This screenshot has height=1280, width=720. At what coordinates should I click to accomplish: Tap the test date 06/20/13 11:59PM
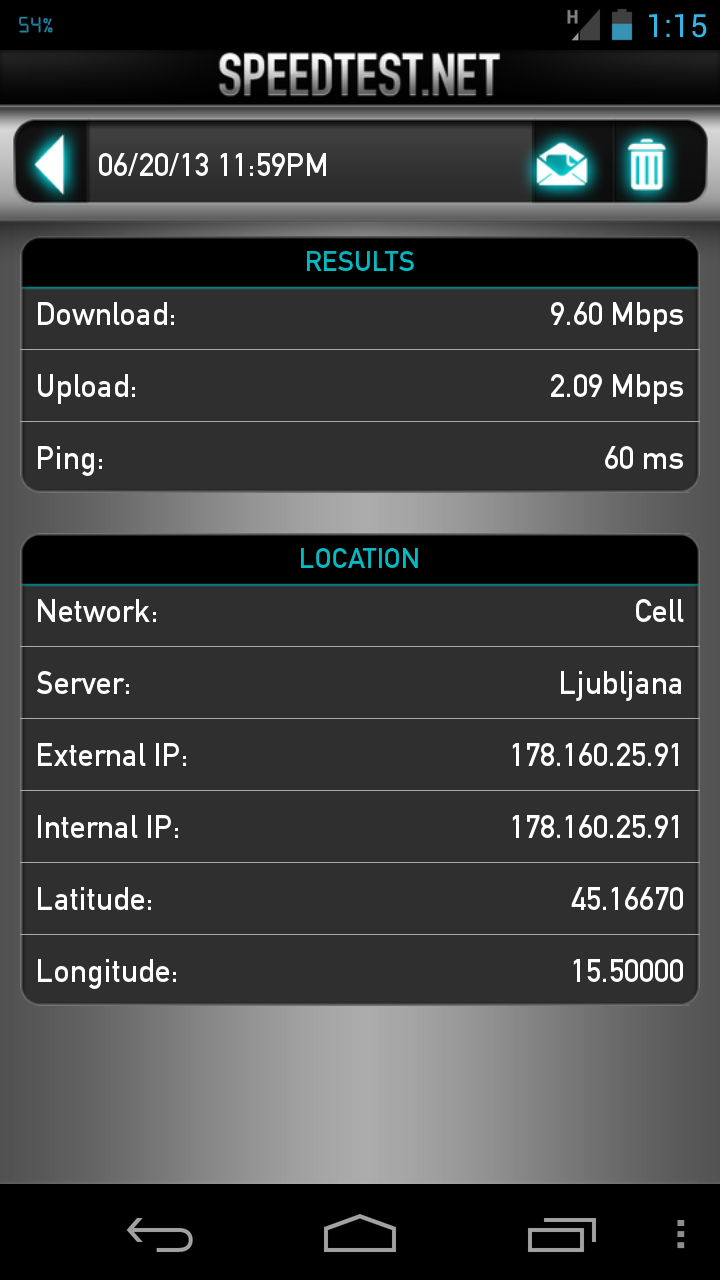(210, 165)
